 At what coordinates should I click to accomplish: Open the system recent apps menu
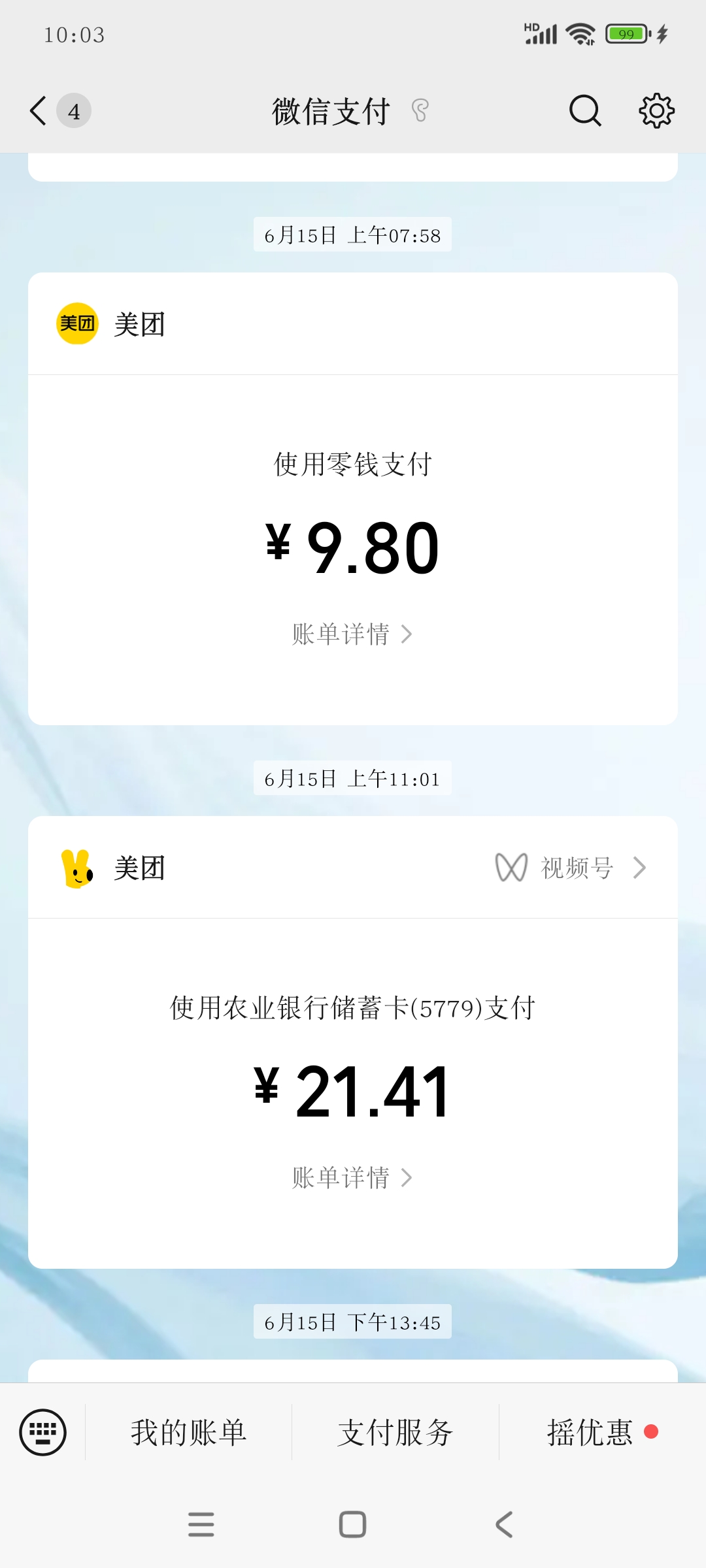[x=201, y=1524]
